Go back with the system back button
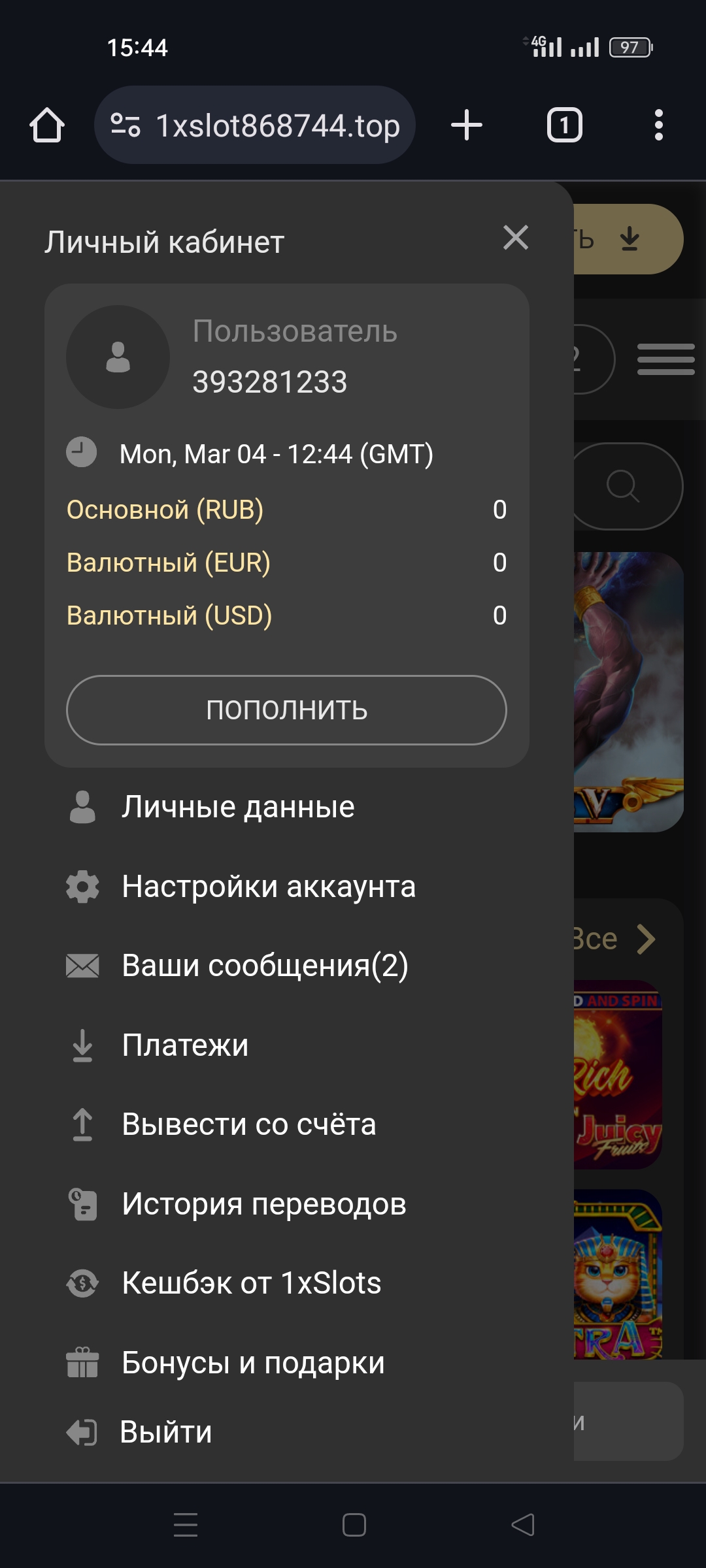Viewport: 706px width, 1568px height. pos(523,1525)
